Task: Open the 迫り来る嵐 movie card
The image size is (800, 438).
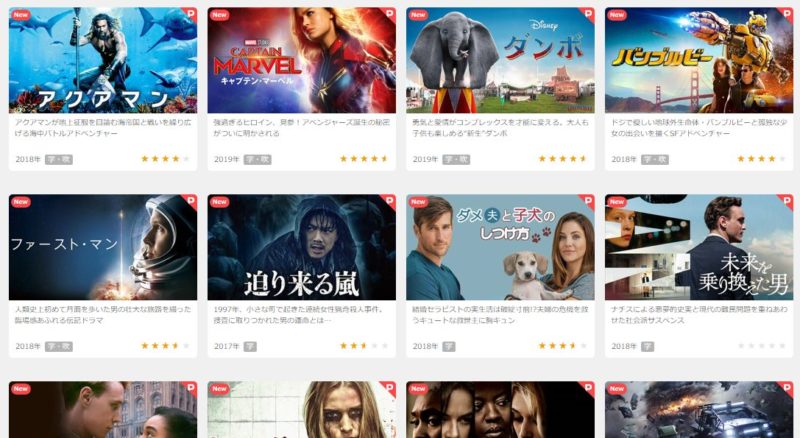Action: 302,248
